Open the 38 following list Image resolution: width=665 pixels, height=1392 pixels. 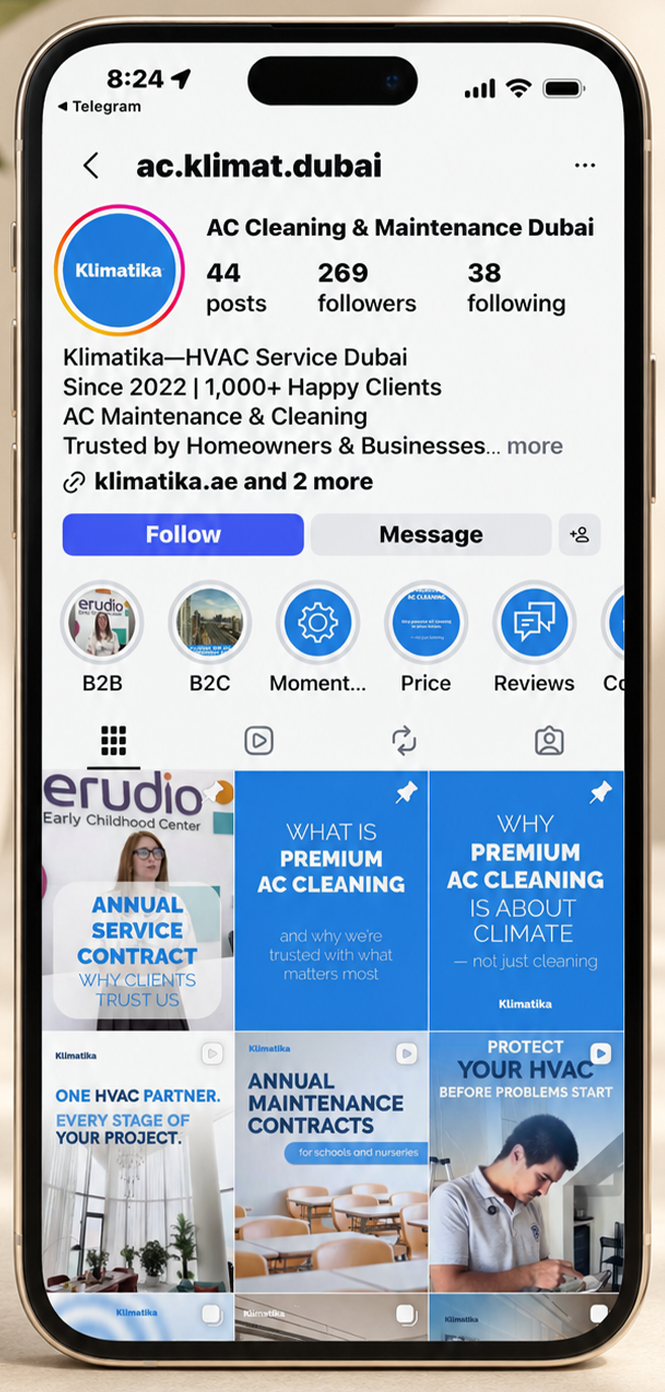(x=516, y=287)
